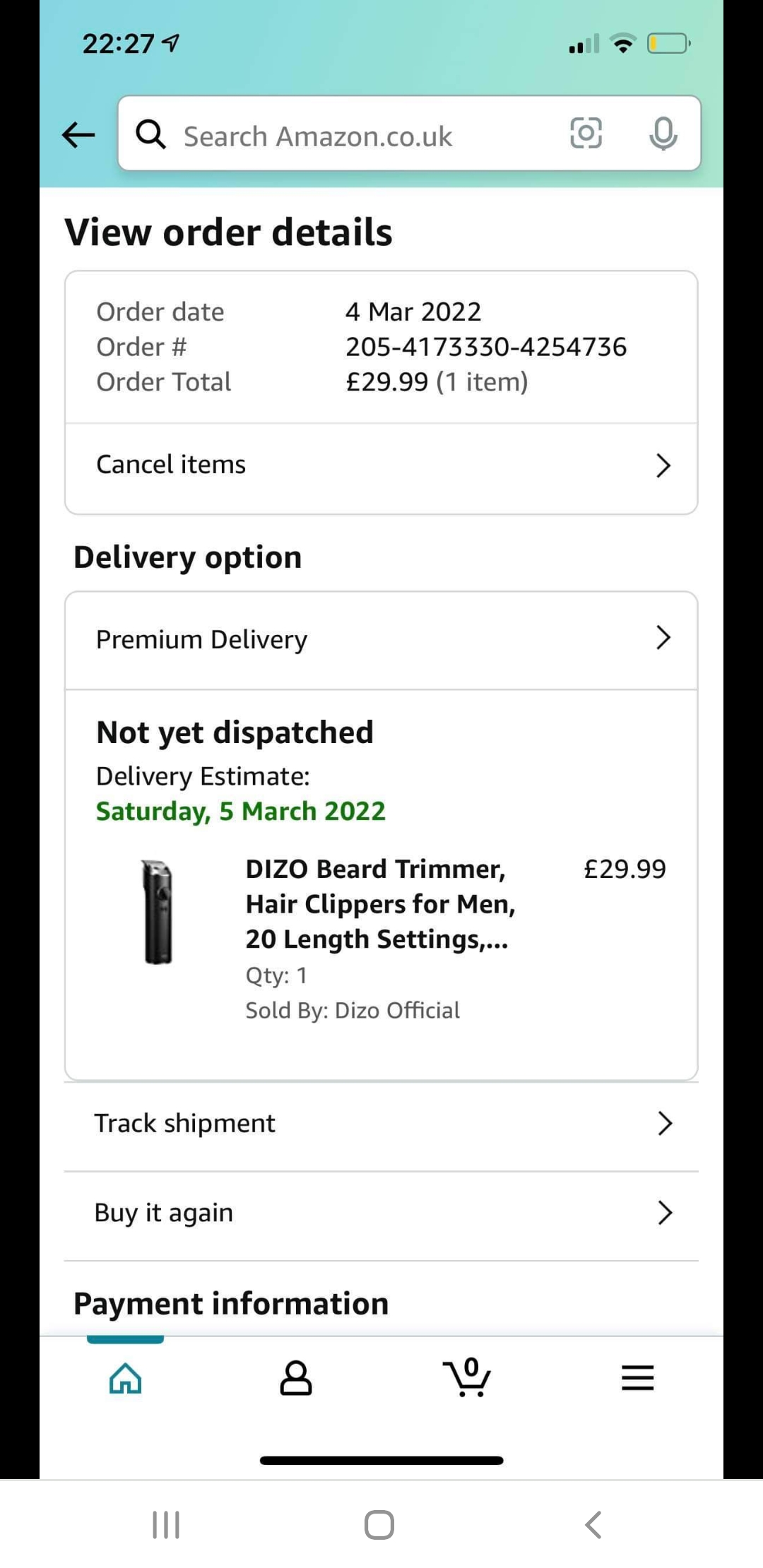Open the DIZO Beard Trimmer product

(379, 904)
